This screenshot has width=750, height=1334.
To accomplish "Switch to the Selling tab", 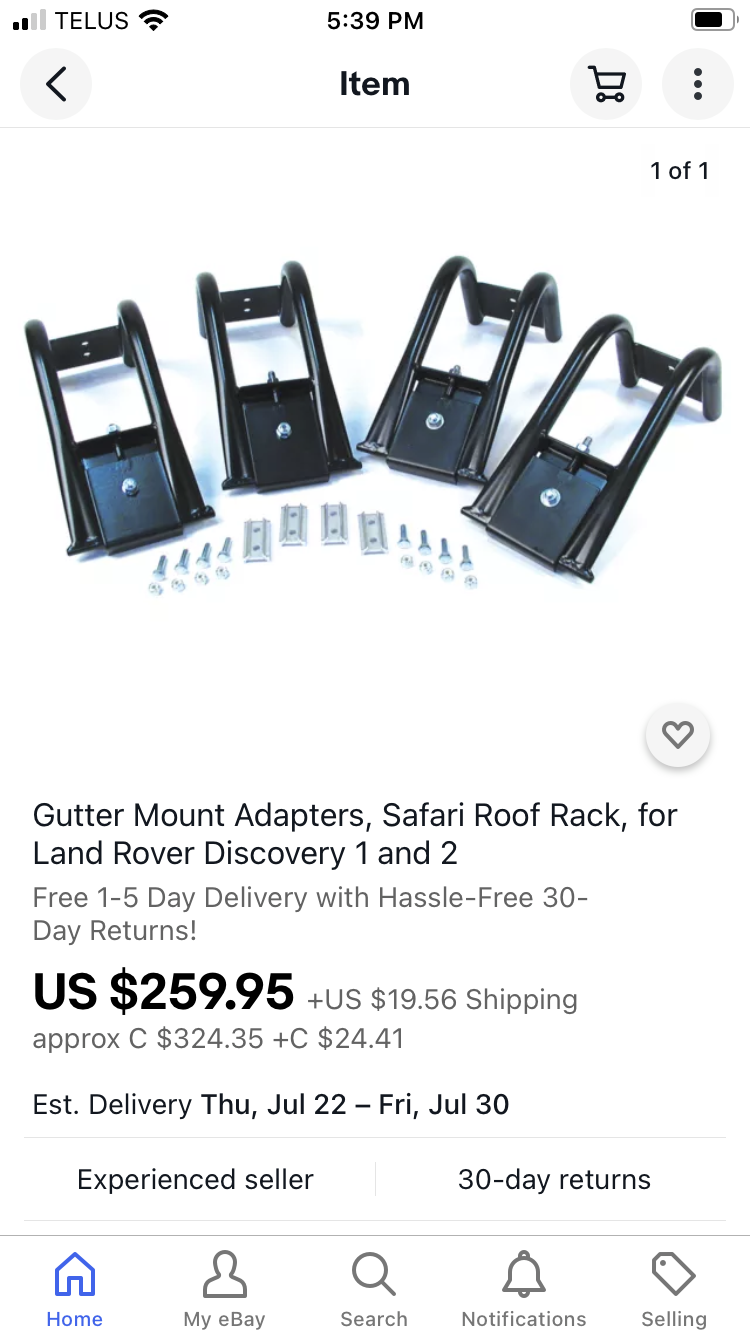I will [674, 1290].
